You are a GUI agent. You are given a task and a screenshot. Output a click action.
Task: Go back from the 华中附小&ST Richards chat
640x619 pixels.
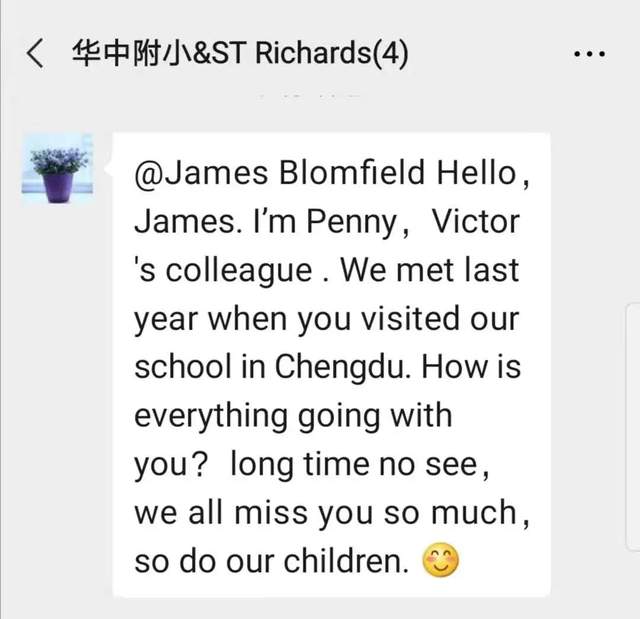36,53
